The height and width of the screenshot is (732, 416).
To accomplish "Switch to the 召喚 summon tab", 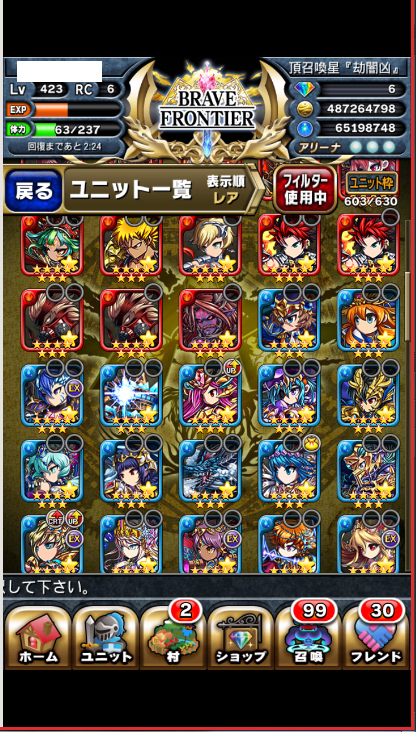I will [309, 637].
